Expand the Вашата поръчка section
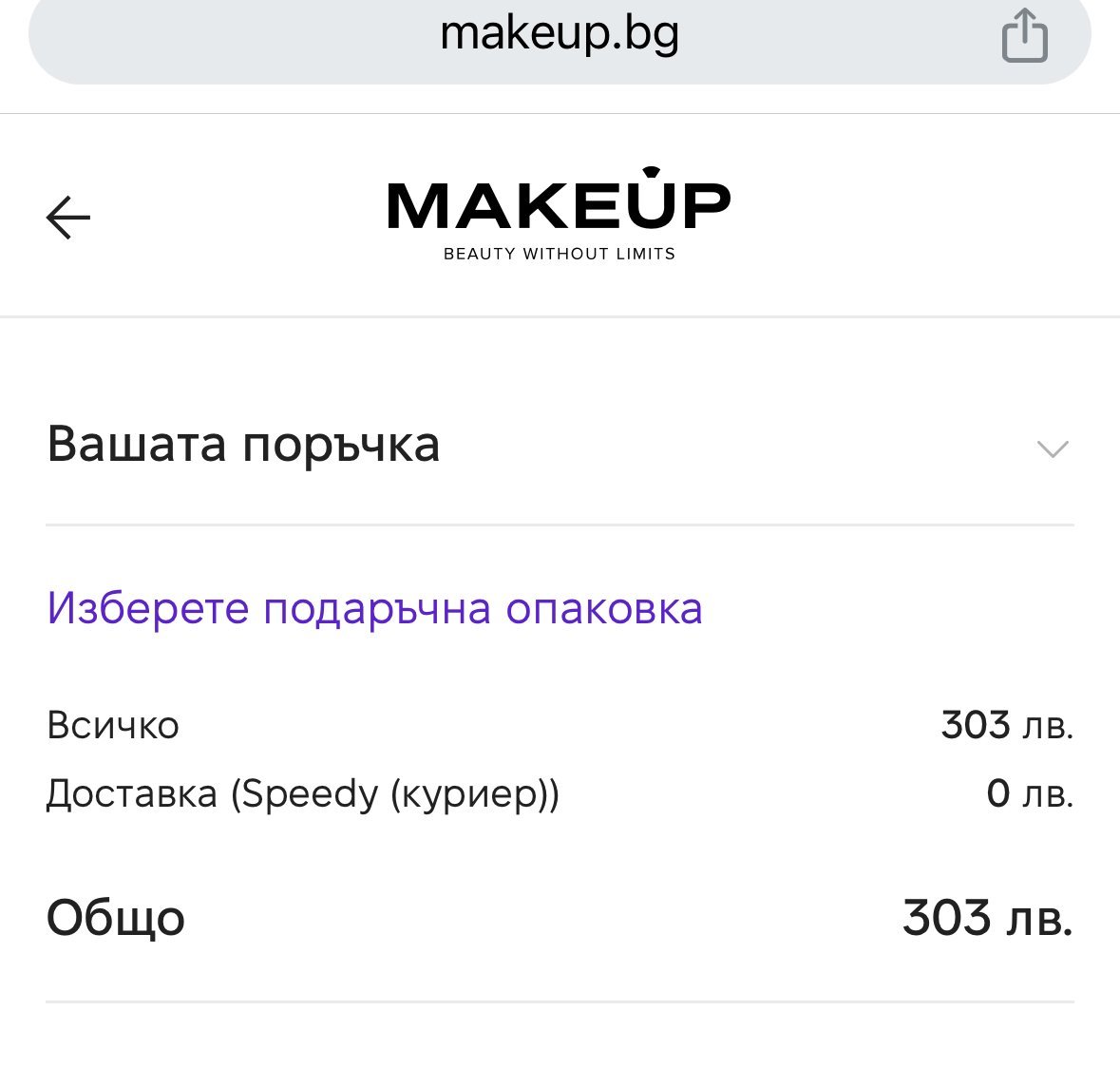This screenshot has width=1120, height=1087. pos(1053,448)
